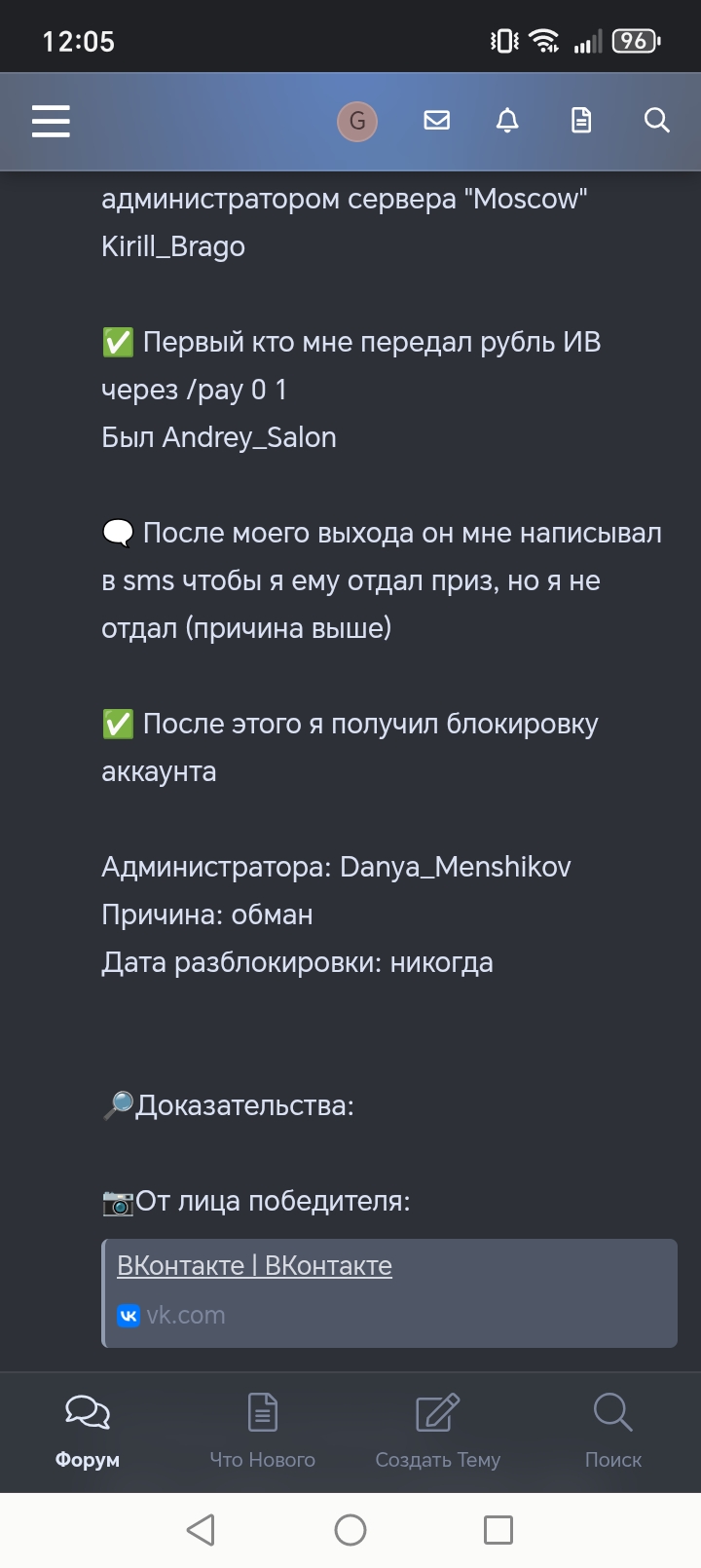Go to the home screen
Screen dimensions: 701x1568
pyautogui.click(x=350, y=1530)
